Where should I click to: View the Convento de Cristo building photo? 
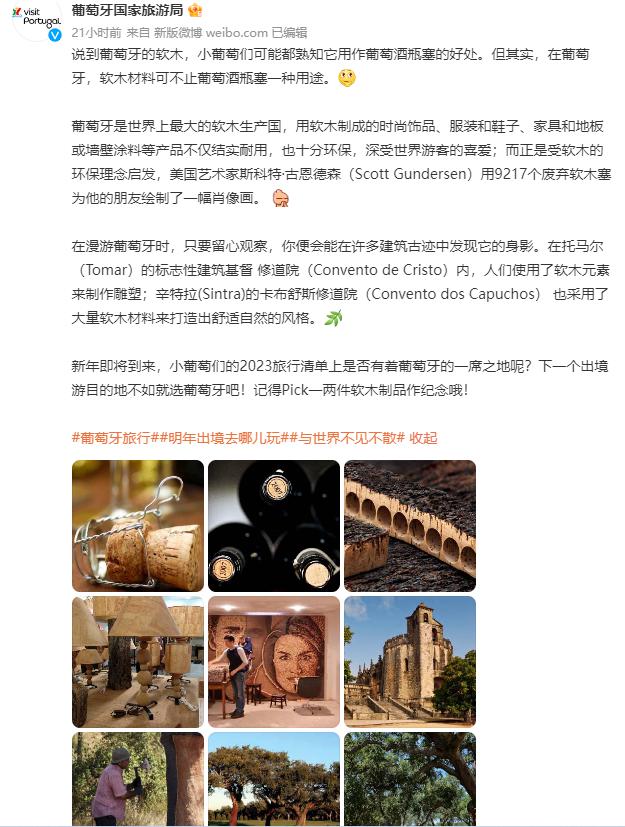(410, 662)
